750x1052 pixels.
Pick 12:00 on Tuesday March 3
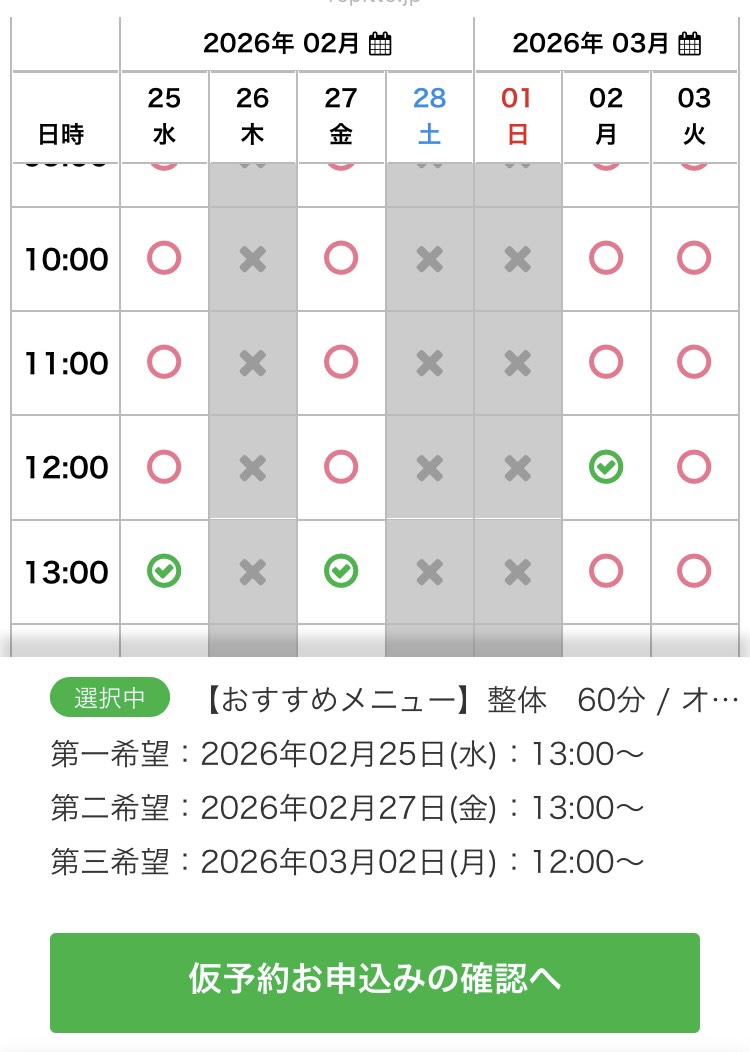694,467
